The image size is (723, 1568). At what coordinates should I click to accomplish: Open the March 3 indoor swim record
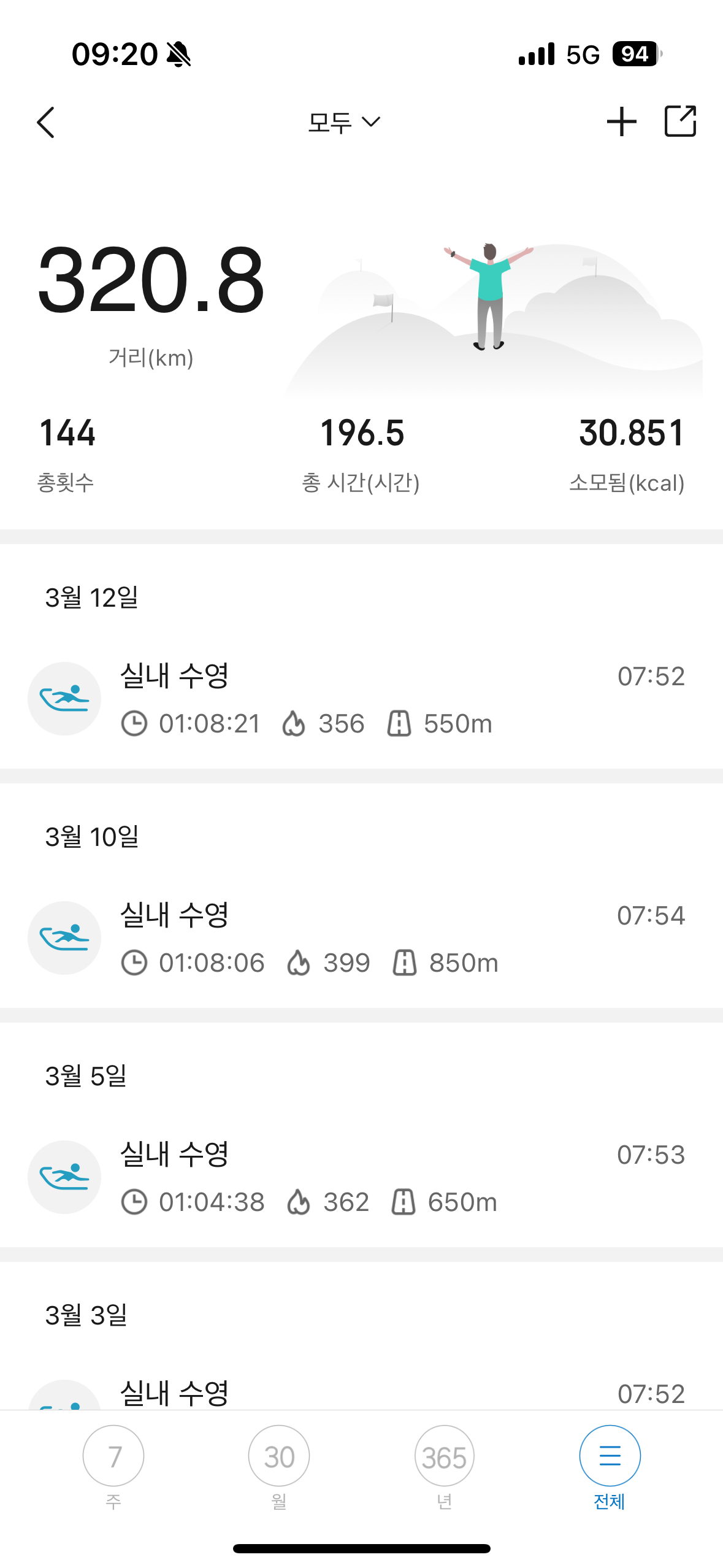click(x=361, y=1391)
